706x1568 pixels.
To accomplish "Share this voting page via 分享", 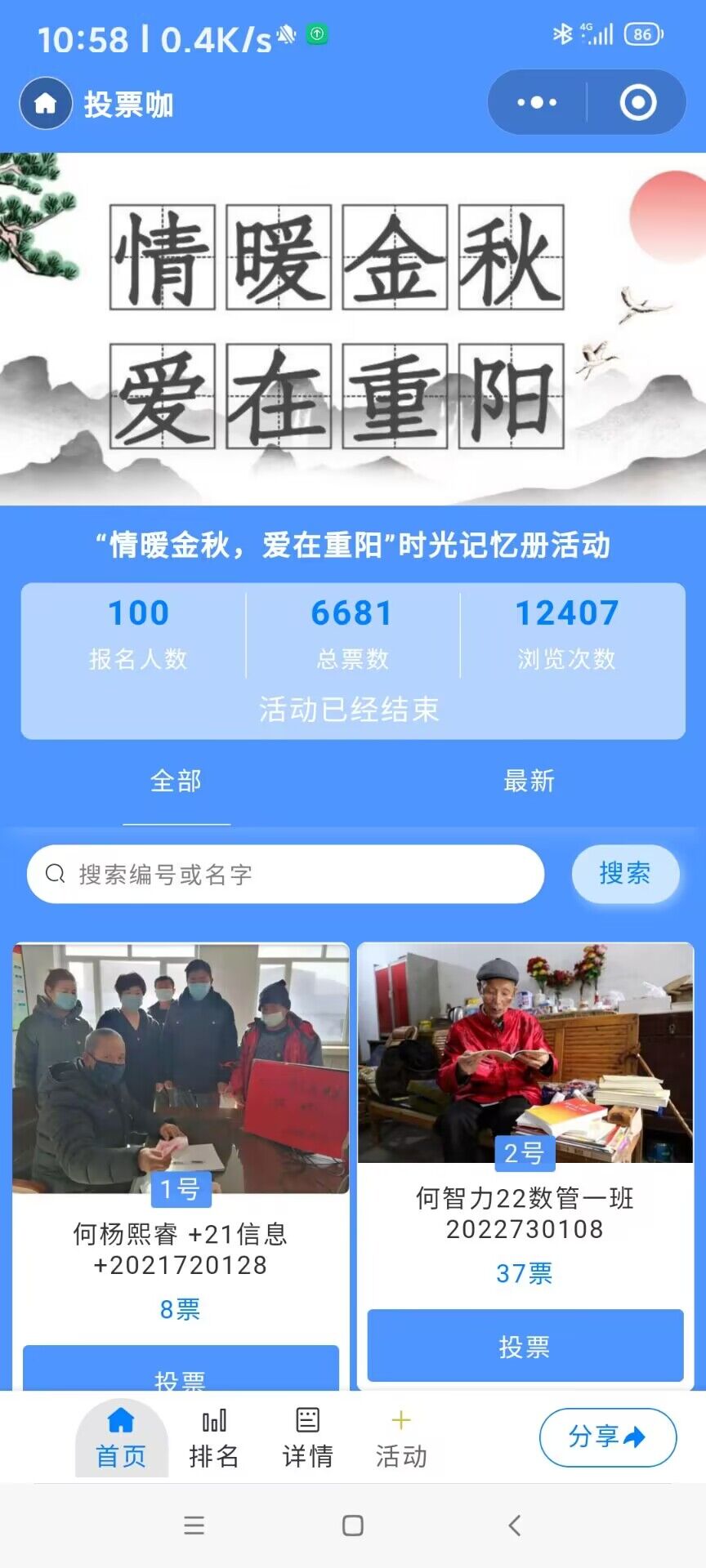I will point(607,1437).
